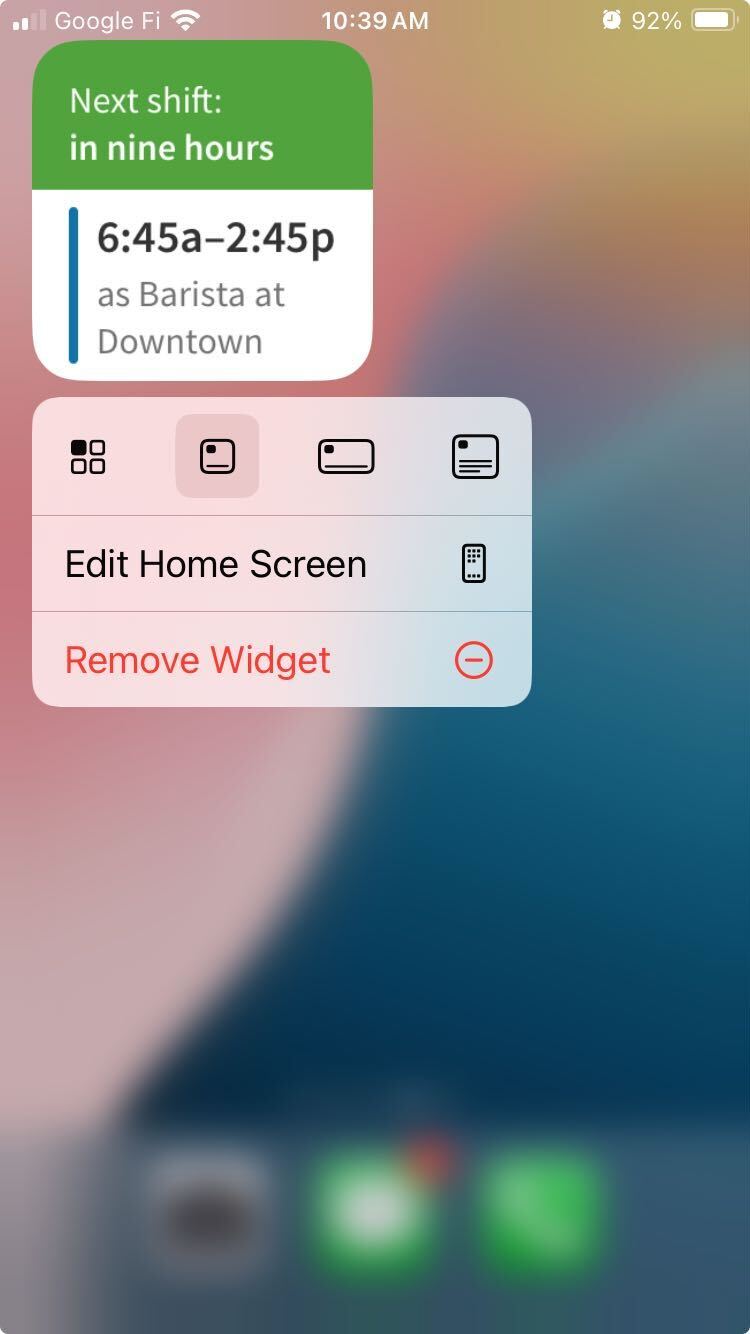Choose Edit Home Screen from the menu
Screen dimensions: 750x1334
(x=215, y=563)
